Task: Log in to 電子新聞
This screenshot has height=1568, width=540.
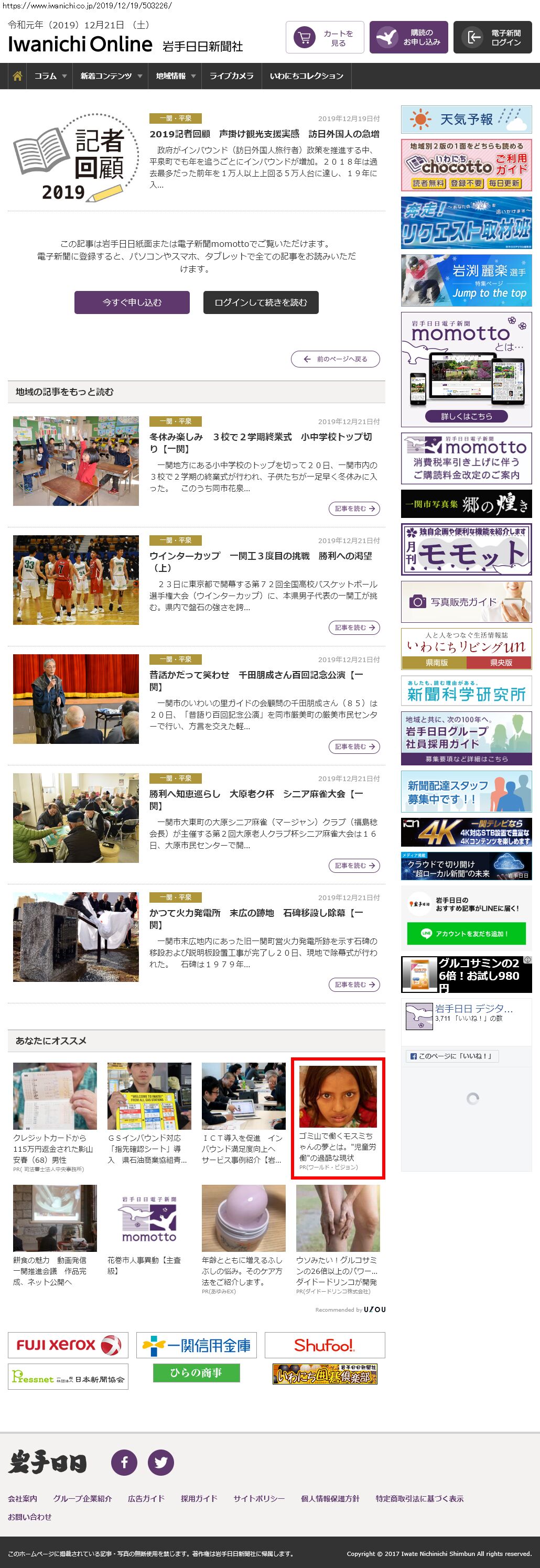Action: pos(492,38)
